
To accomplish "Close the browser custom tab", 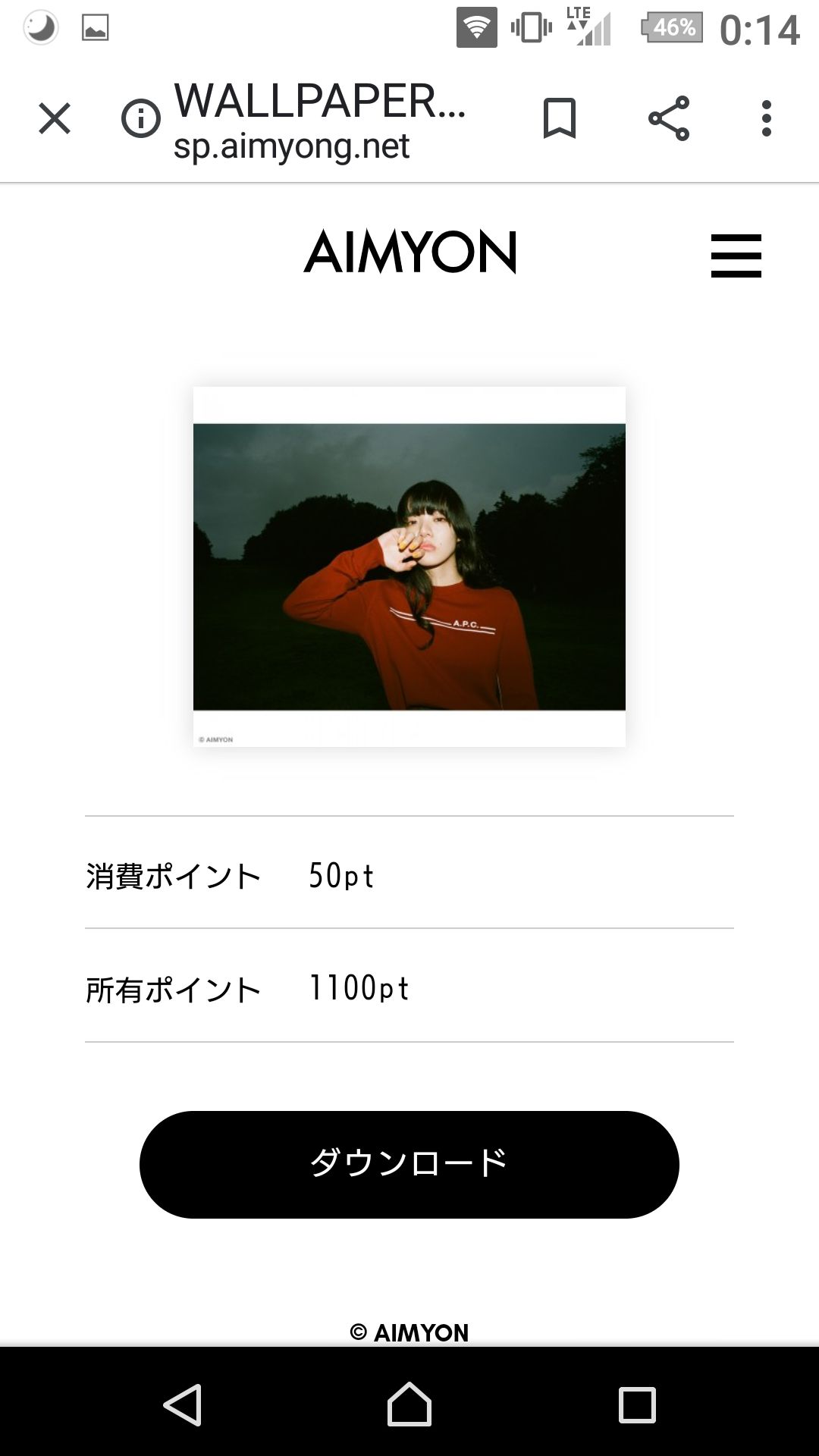I will click(55, 119).
